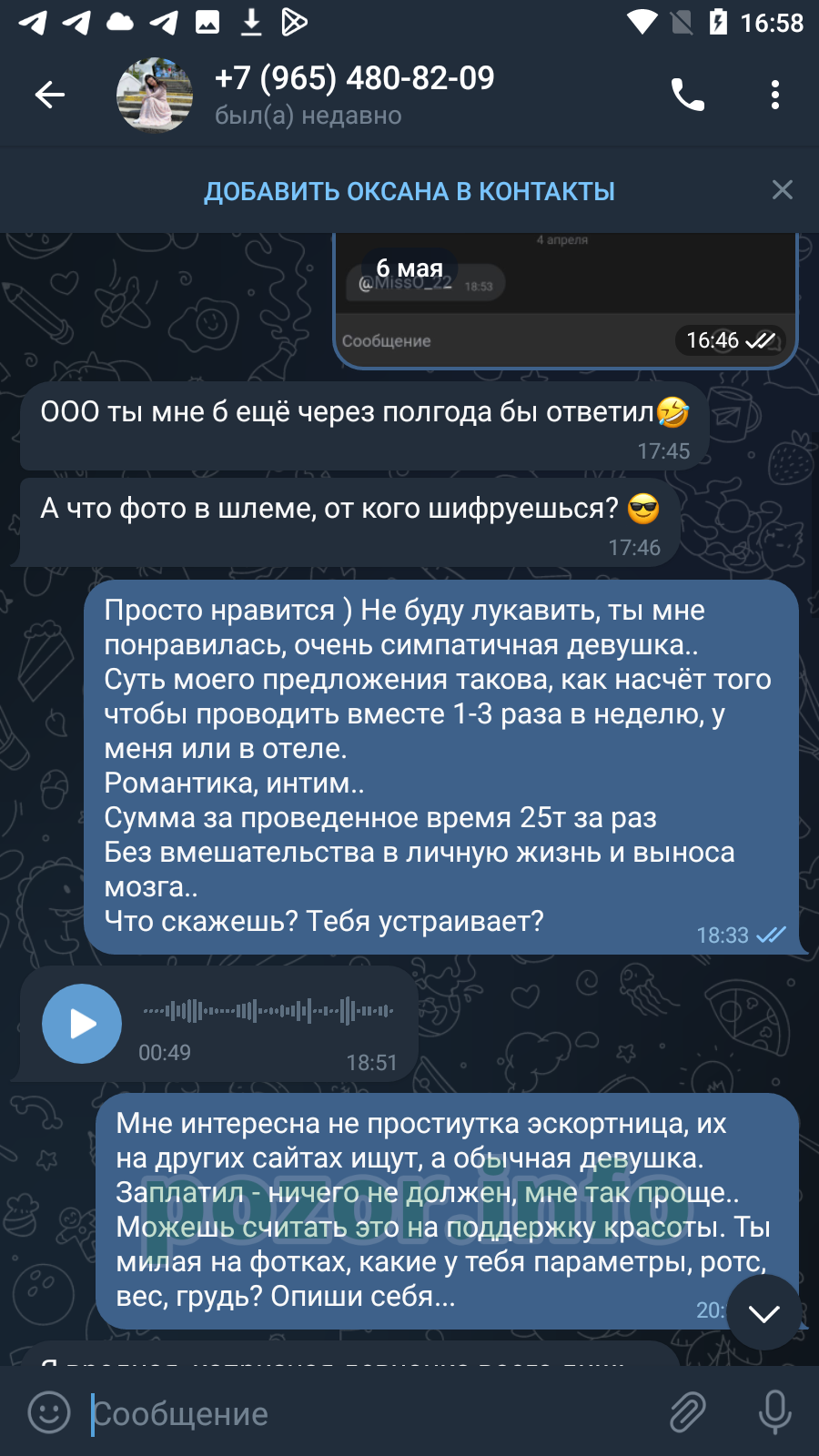This screenshot has width=819, height=1456.
Task: Open contact profile from the avatar photo
Action: pyautogui.click(x=155, y=95)
